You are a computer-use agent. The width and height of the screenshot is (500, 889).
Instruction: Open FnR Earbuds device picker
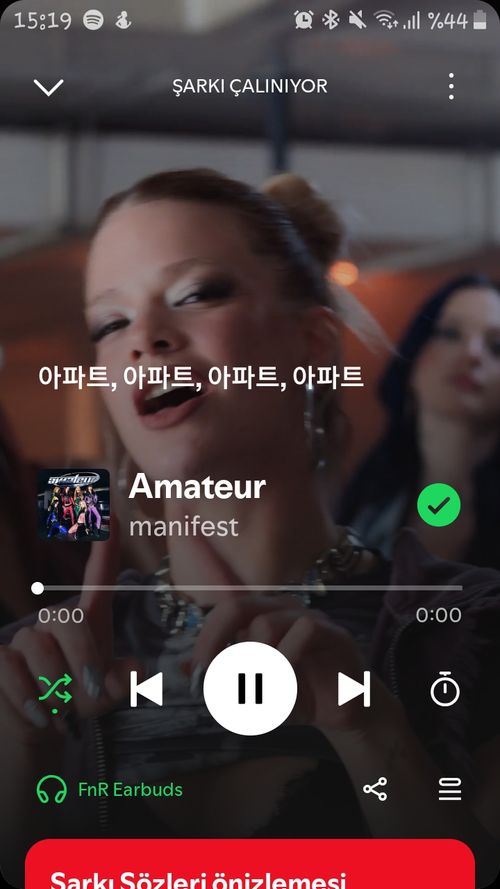pos(109,789)
